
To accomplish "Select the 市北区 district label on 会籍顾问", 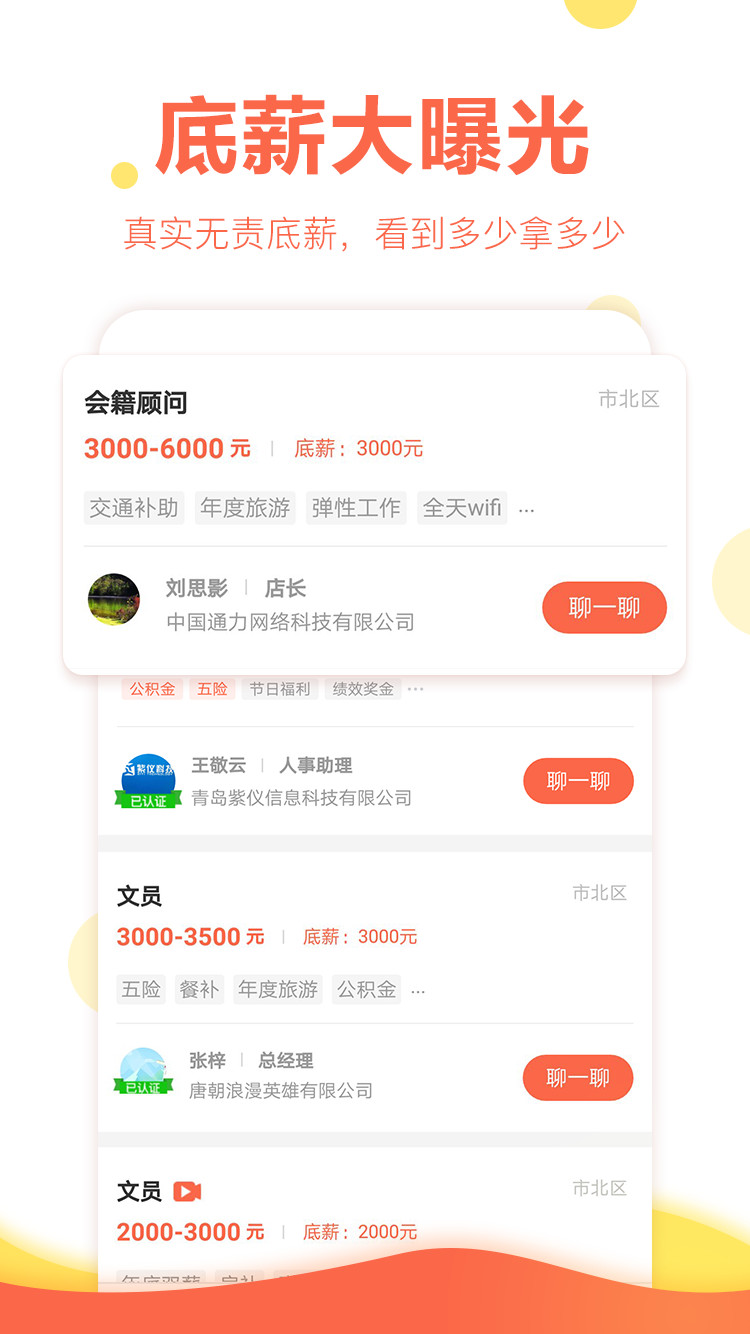I will (628, 398).
